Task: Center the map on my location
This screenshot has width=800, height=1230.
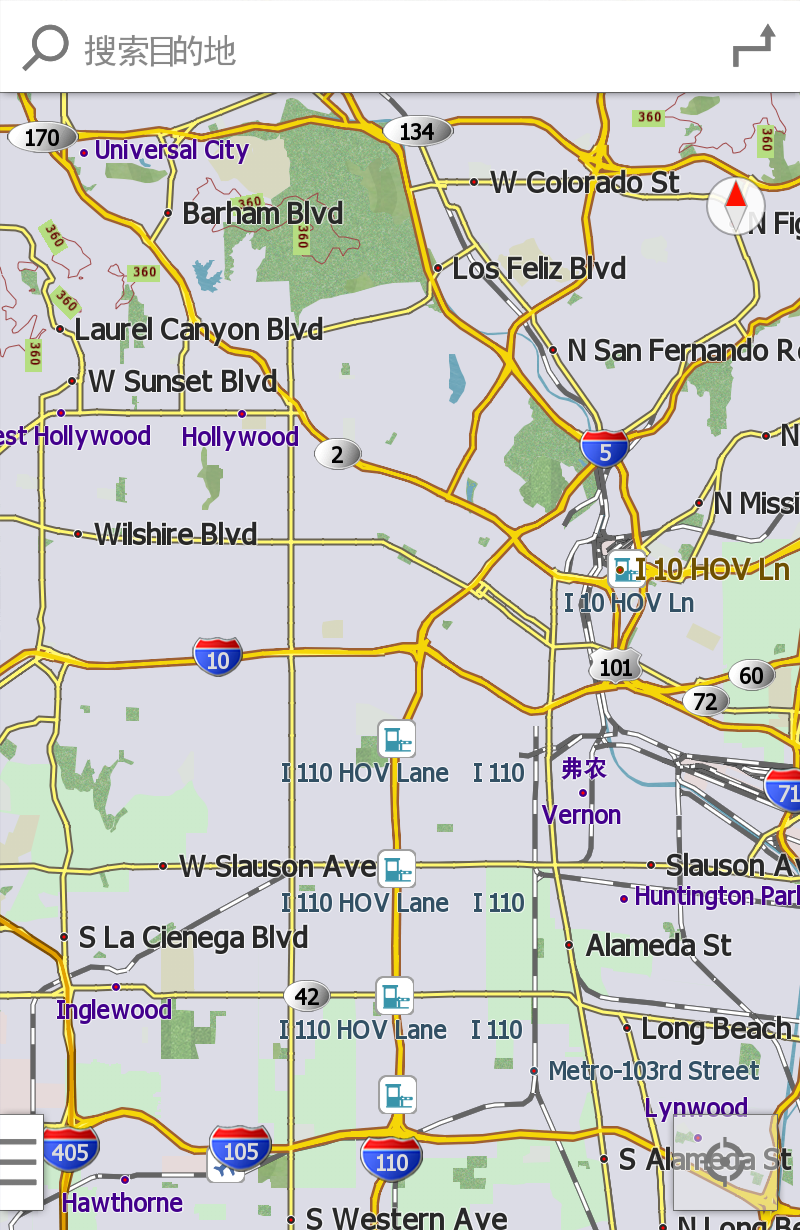Action: coord(726,1161)
